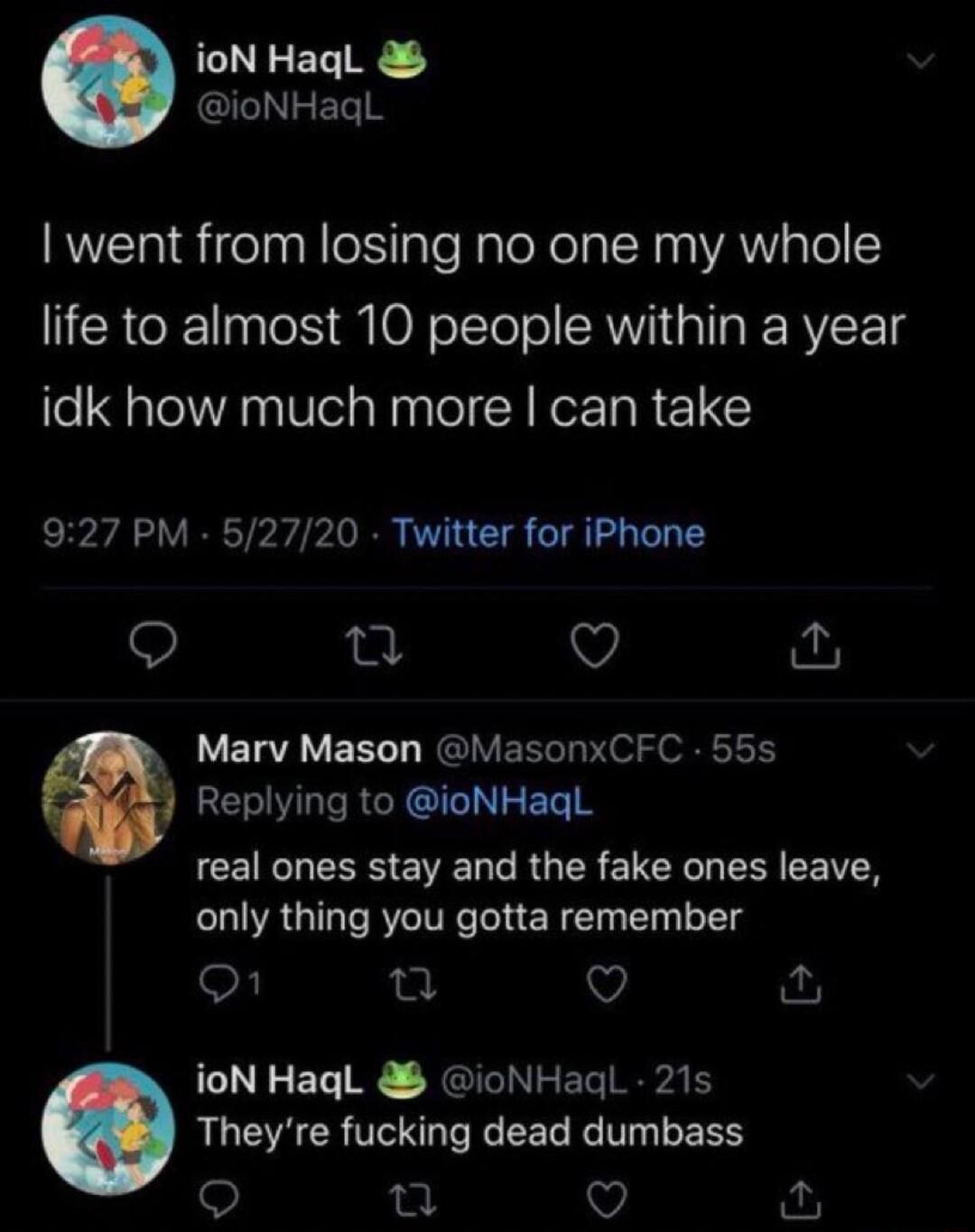The width and height of the screenshot is (975, 1232).
Task: Open the chevron menu on the main tweet
Action: coord(918,59)
